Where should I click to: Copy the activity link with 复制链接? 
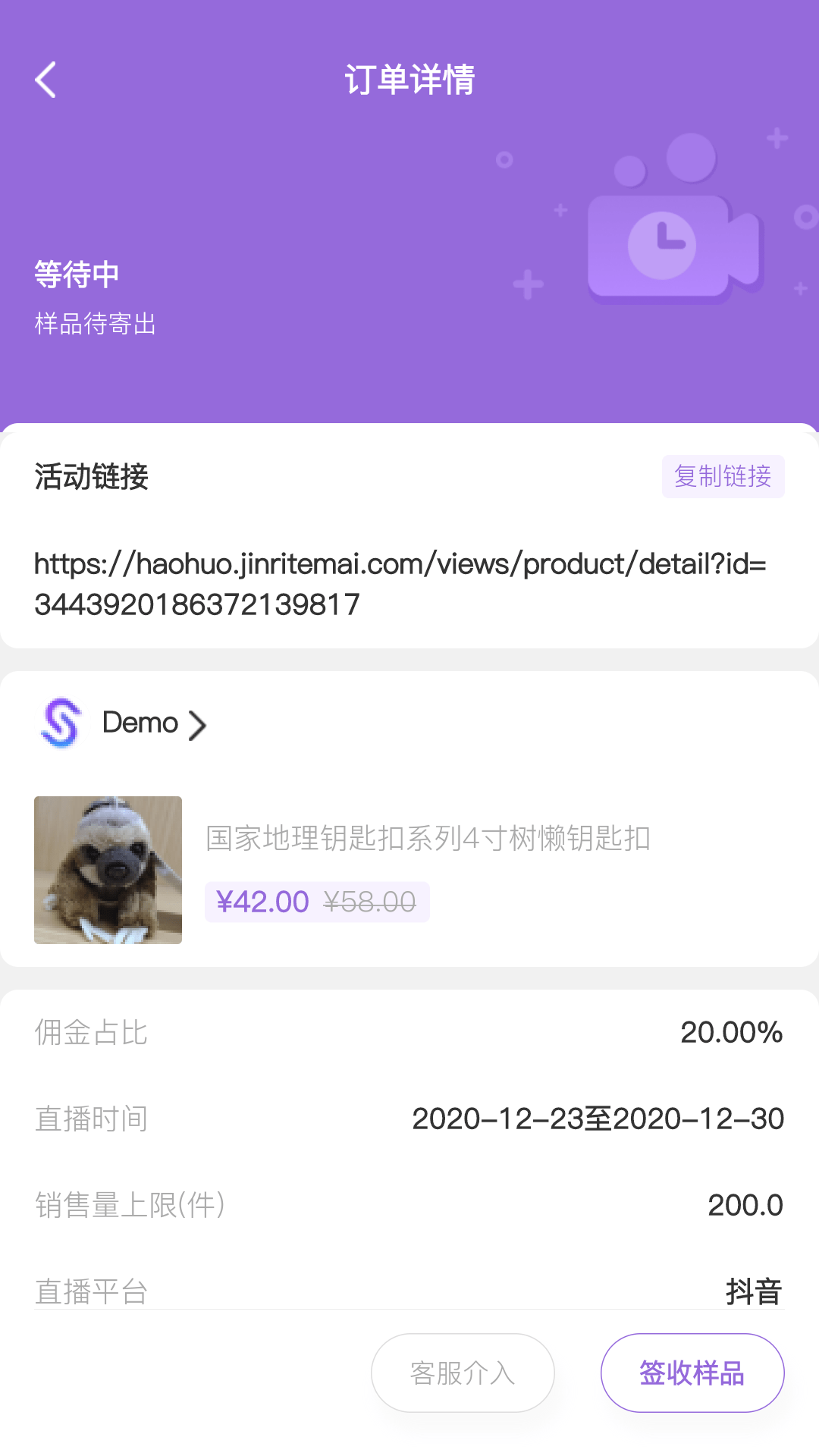coord(723,476)
